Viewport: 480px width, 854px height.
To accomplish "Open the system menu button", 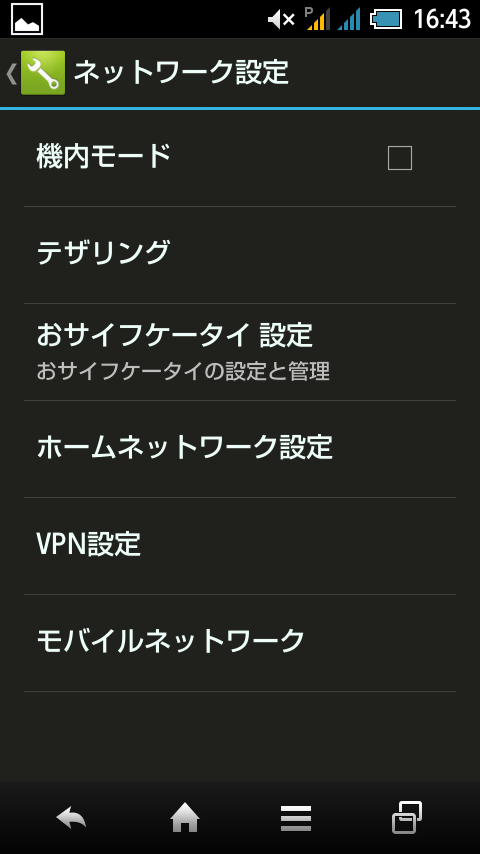I will pyautogui.click(x=296, y=818).
